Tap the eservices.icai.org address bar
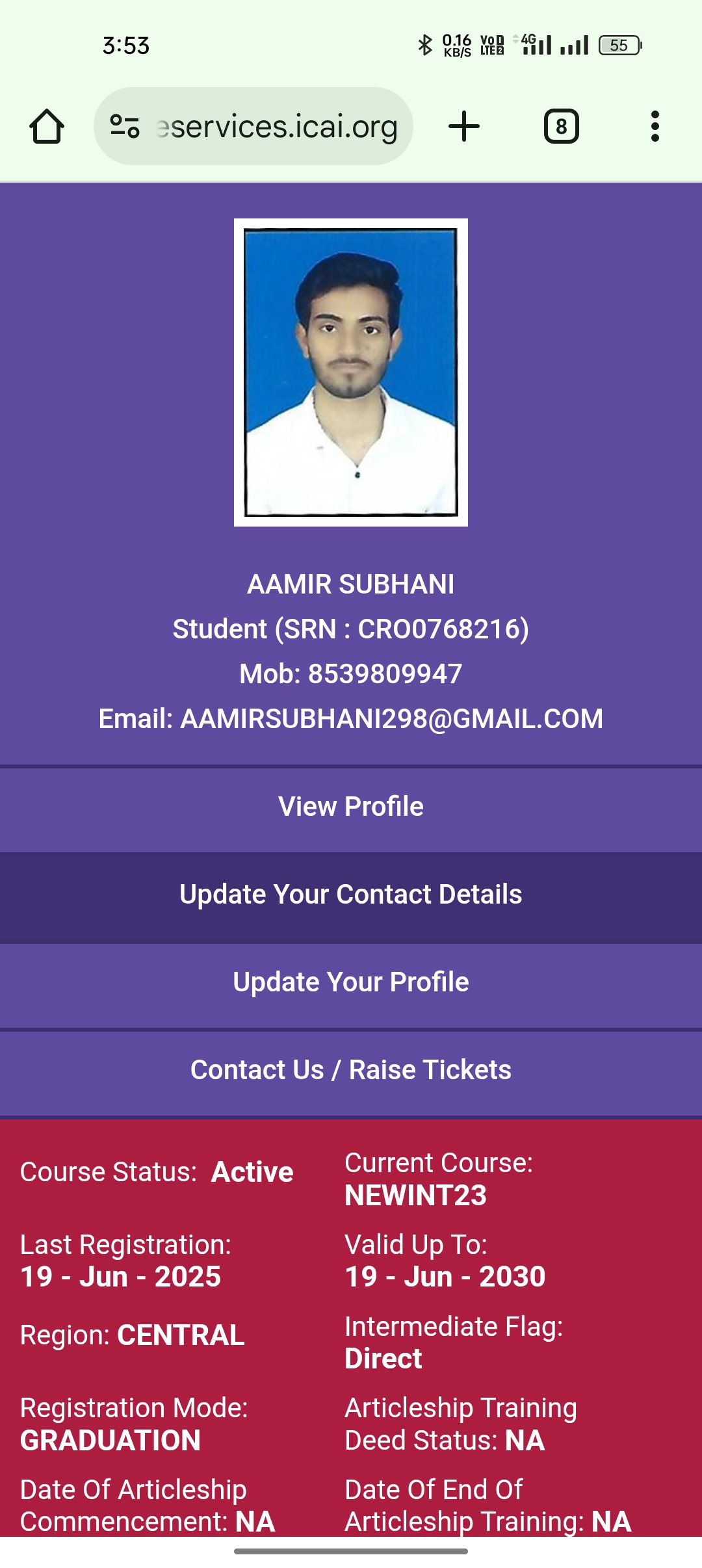 tap(276, 126)
